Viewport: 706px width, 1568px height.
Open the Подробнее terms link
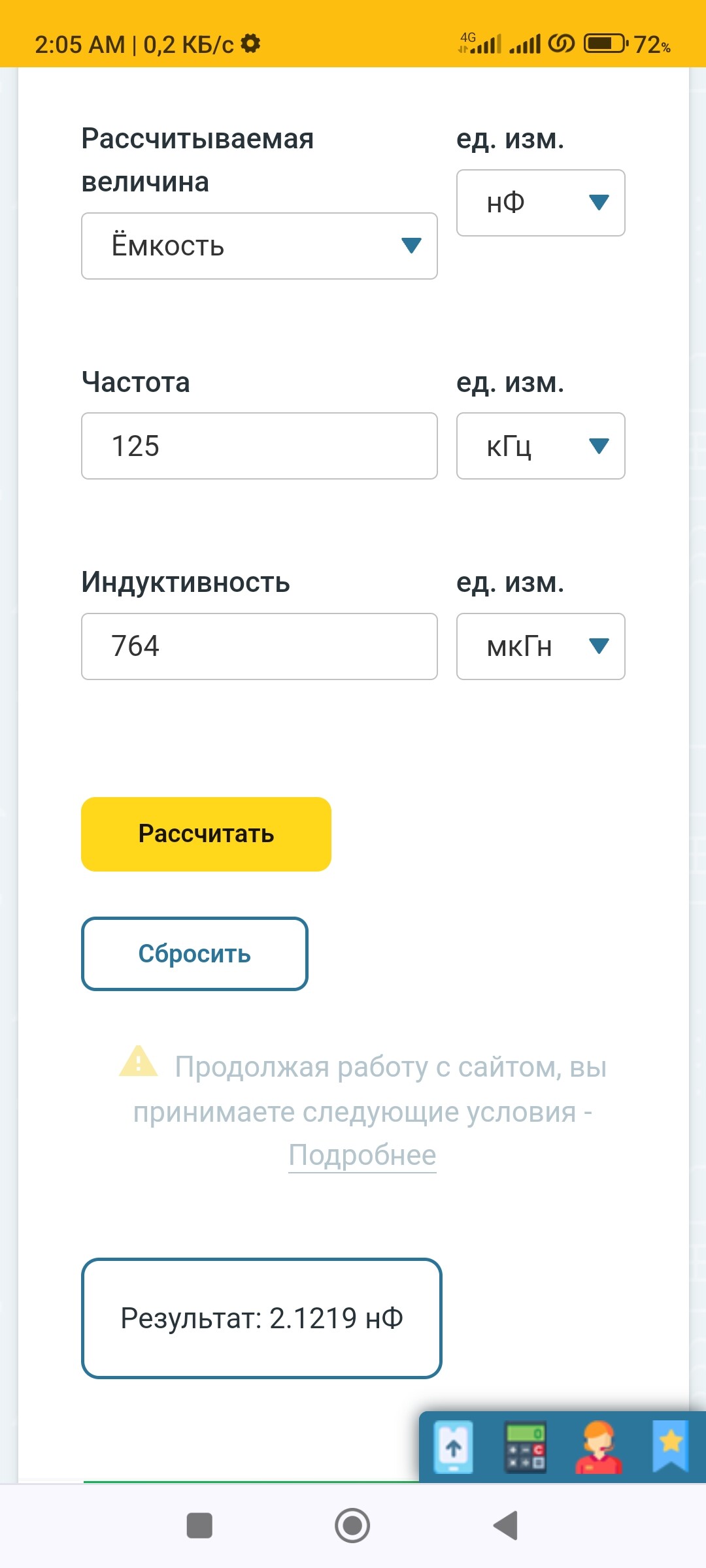[362, 1155]
